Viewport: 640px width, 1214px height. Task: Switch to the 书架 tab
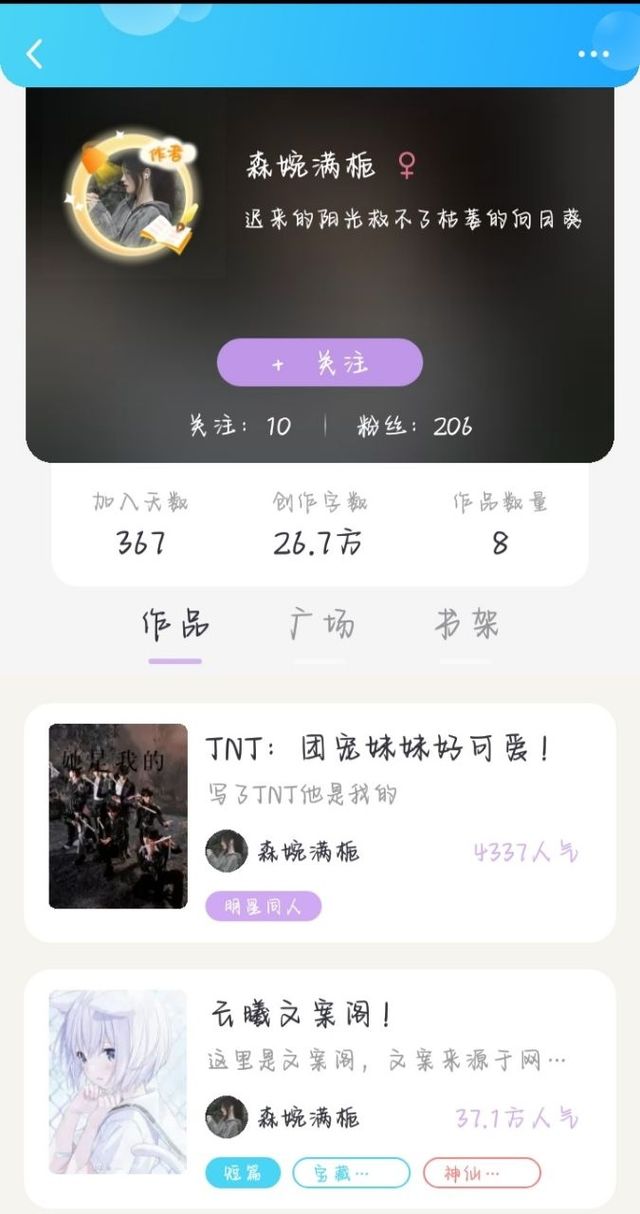pos(466,626)
